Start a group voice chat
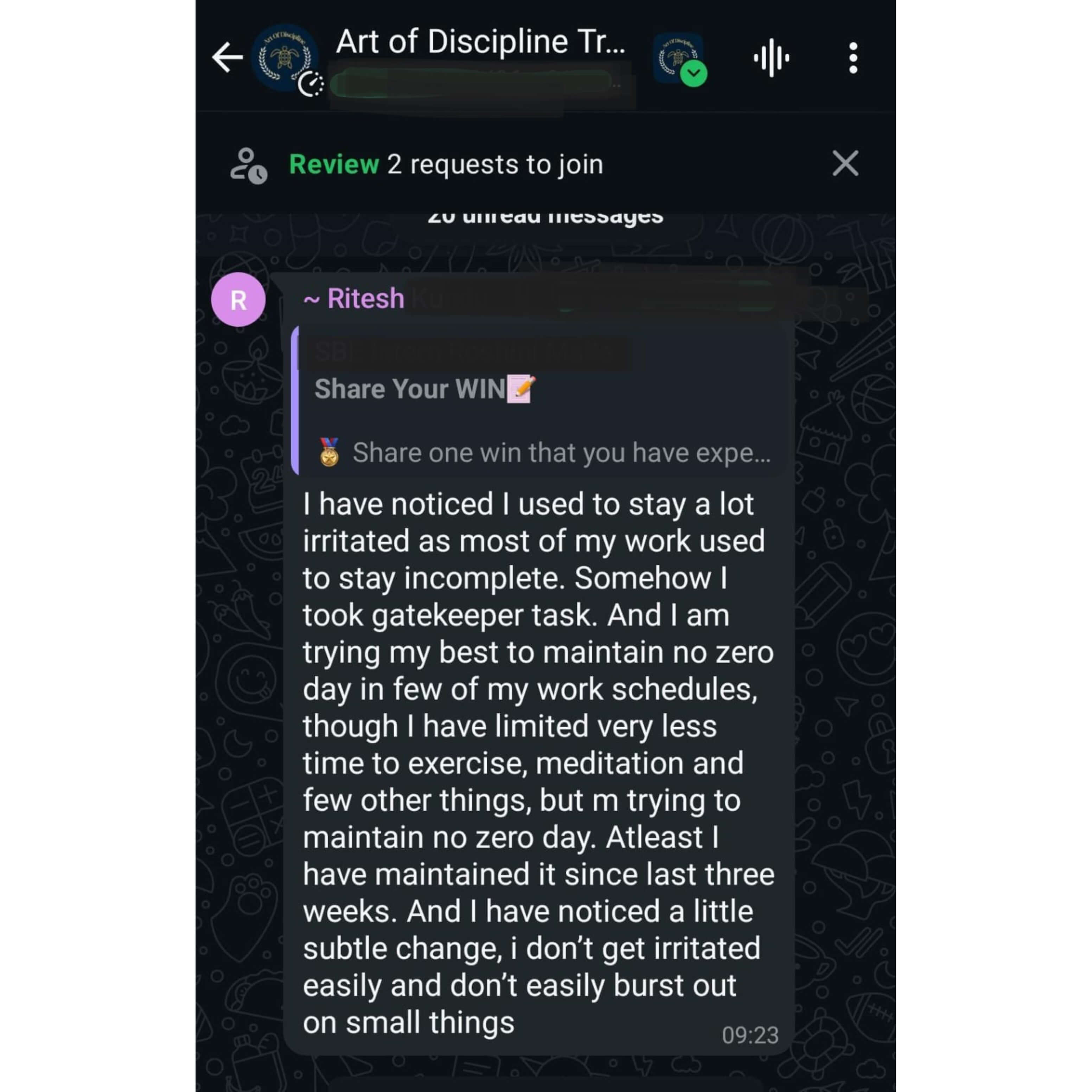The height and width of the screenshot is (1092, 1092). [771, 58]
